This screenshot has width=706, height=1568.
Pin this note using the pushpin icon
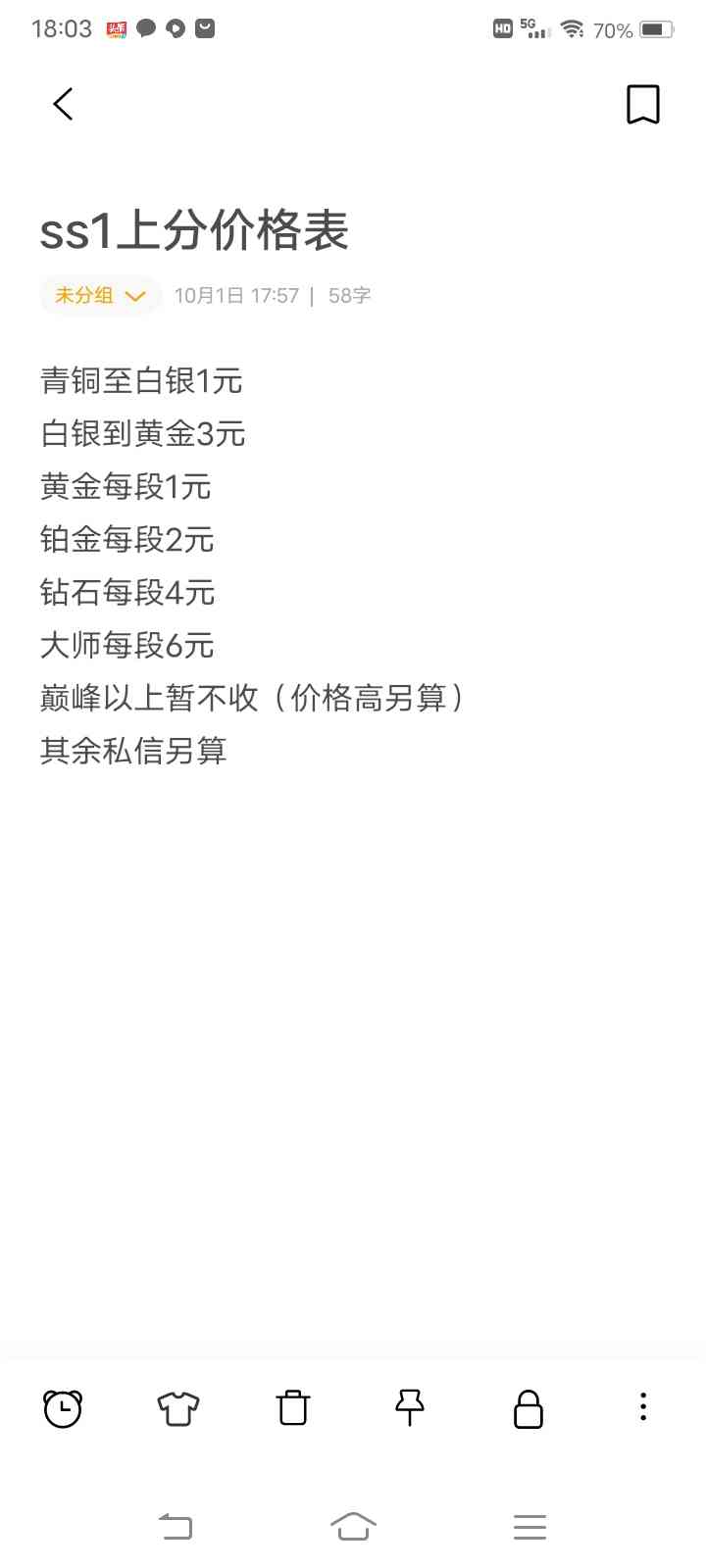pyautogui.click(x=411, y=1408)
